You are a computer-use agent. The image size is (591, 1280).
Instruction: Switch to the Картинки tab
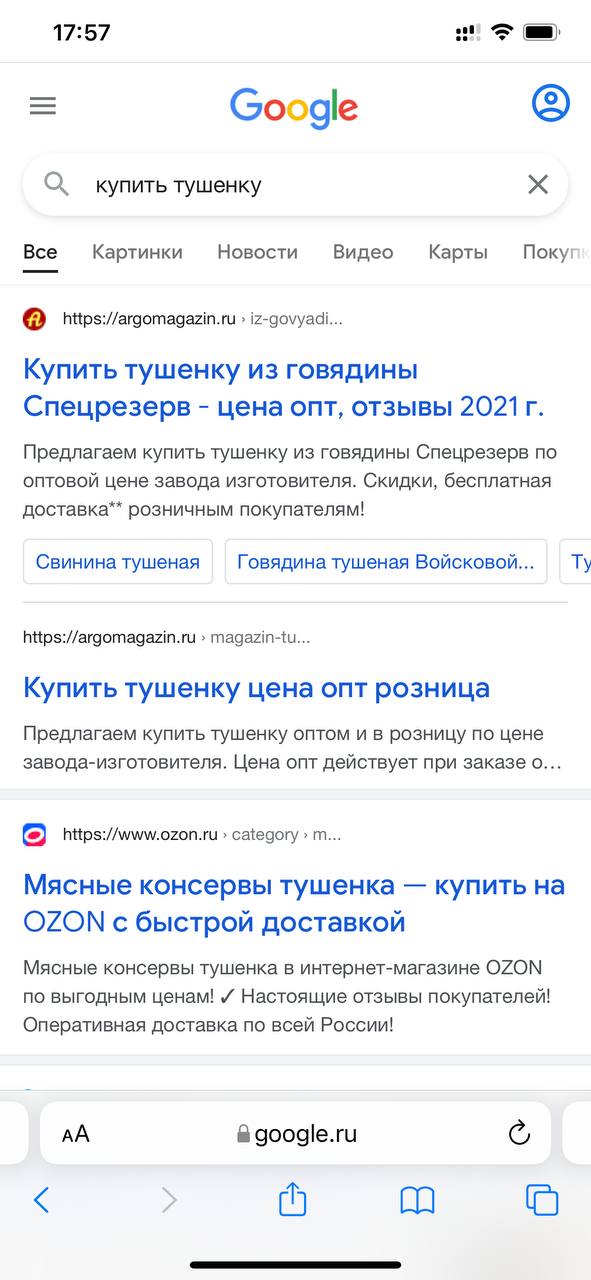pos(137,252)
